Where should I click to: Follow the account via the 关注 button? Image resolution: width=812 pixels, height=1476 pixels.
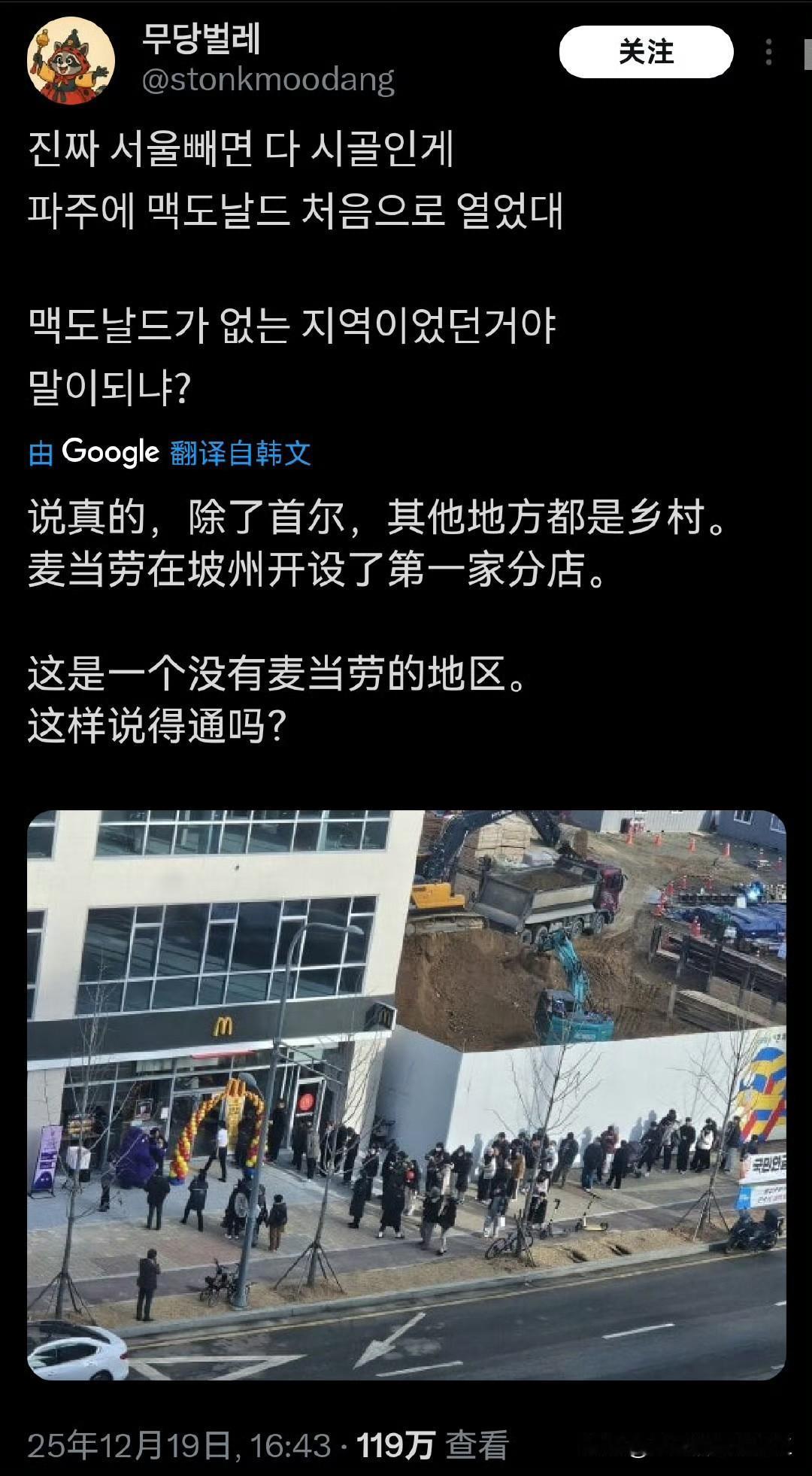coord(645,53)
